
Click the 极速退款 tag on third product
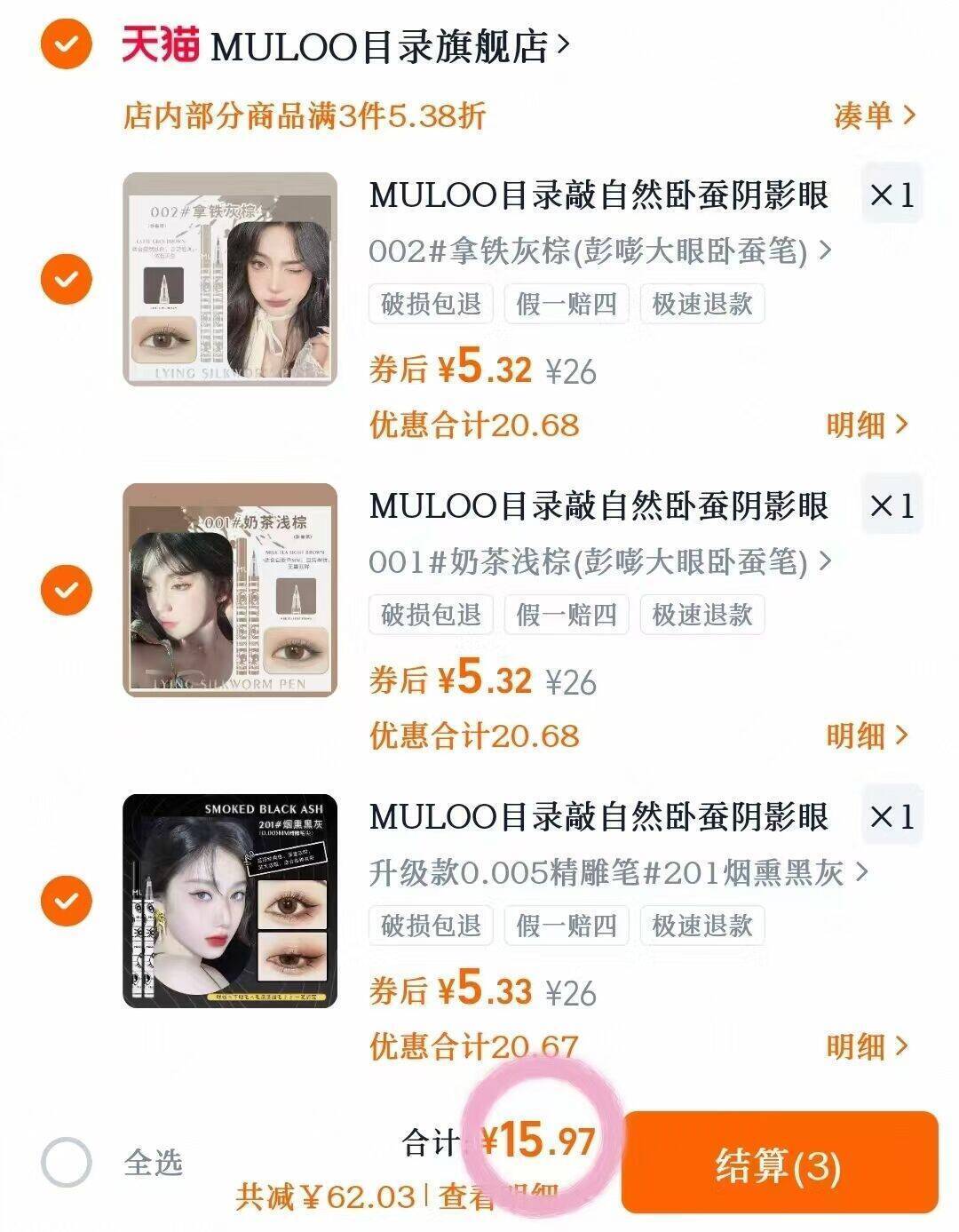click(702, 926)
